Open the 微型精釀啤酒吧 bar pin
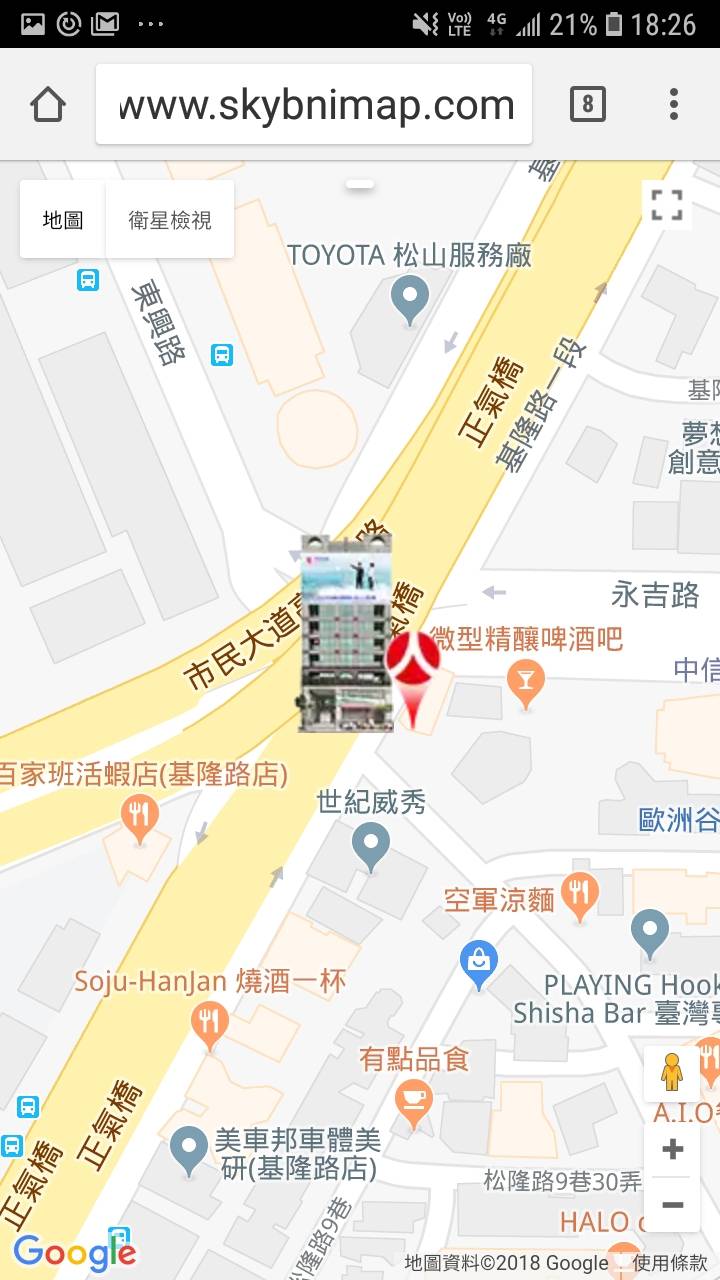The height and width of the screenshot is (1280, 720). tap(526, 682)
